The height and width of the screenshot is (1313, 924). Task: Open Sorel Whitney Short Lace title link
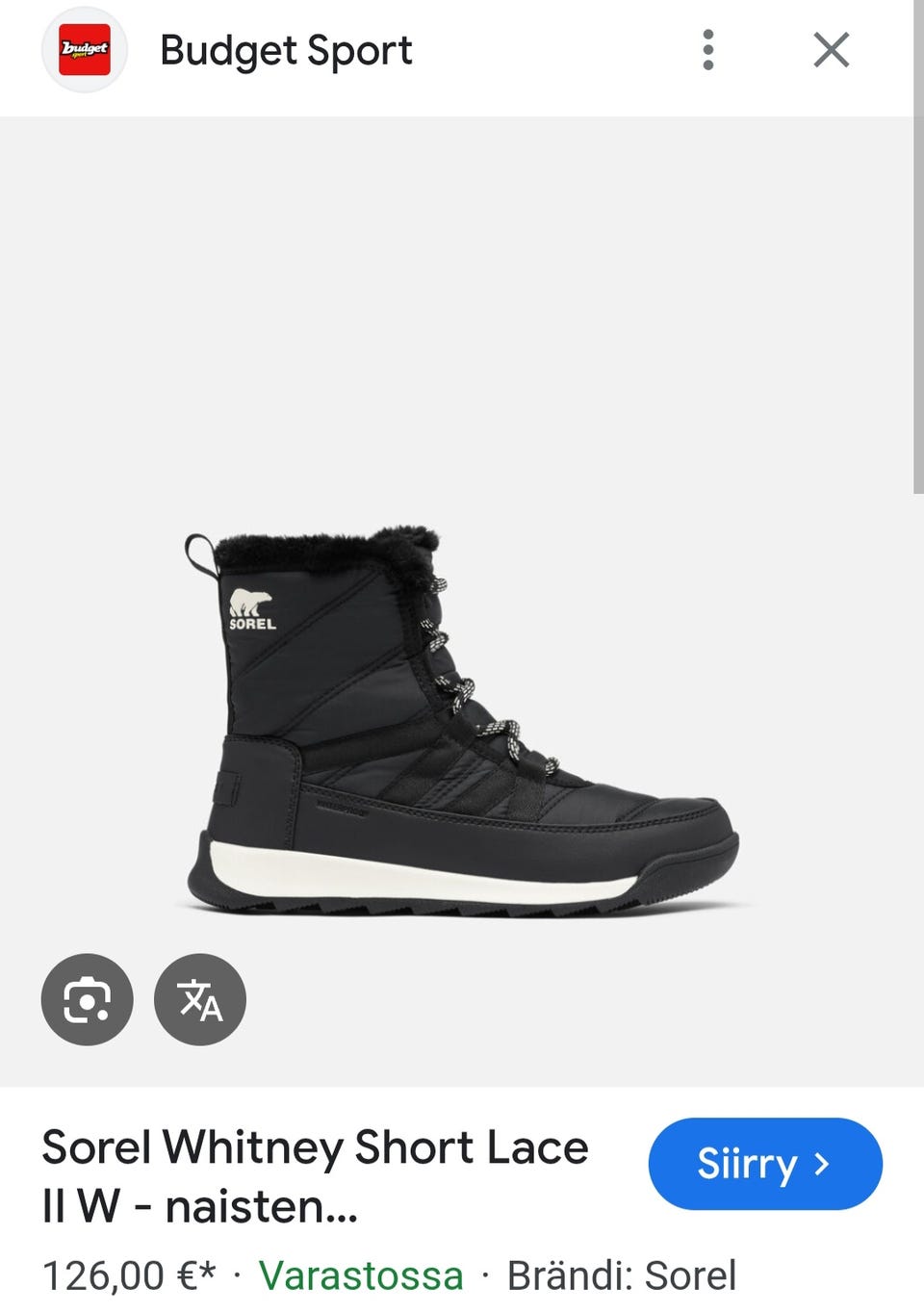point(315,1175)
